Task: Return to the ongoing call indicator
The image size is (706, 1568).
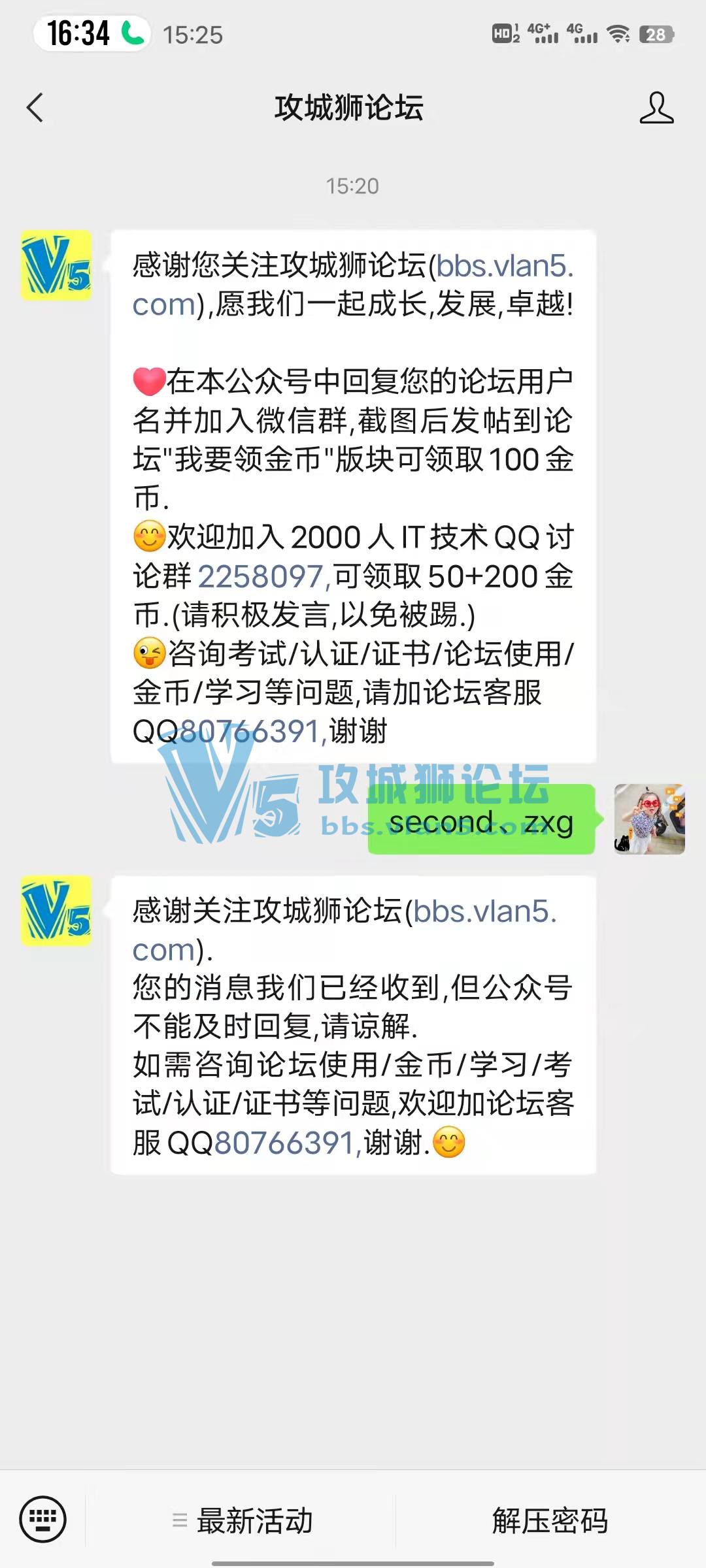Action: pyautogui.click(x=92, y=33)
